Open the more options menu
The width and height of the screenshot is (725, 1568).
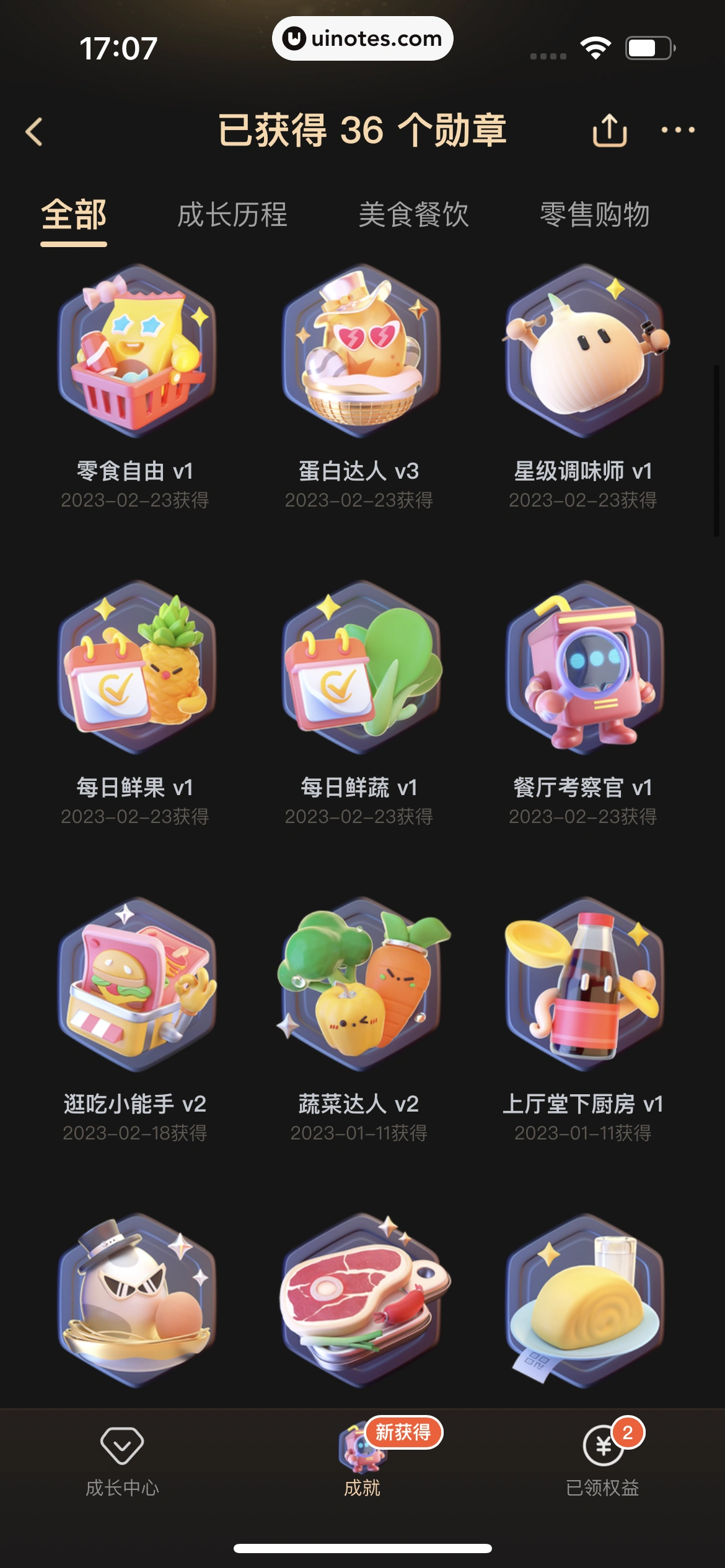pyautogui.click(x=675, y=131)
